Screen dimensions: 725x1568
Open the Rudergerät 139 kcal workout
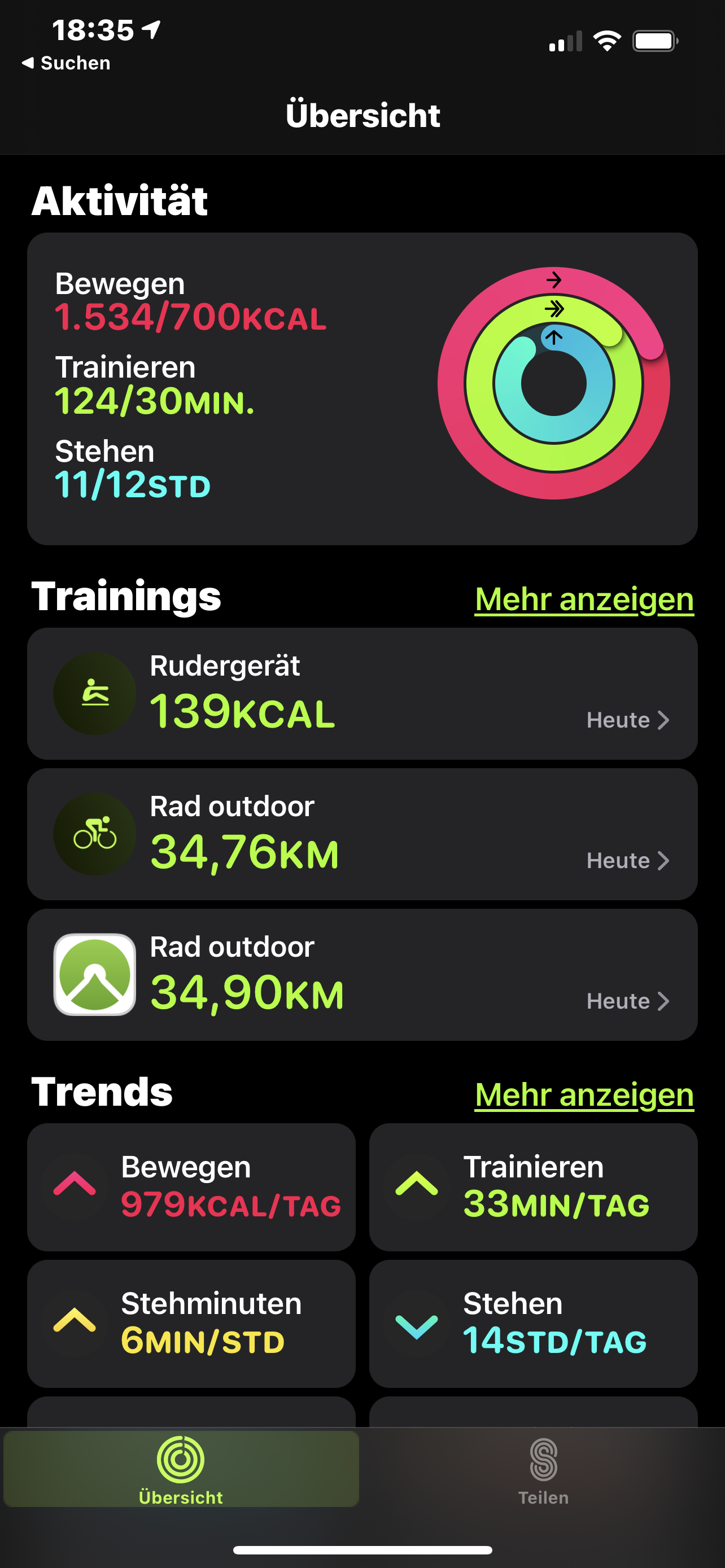362,694
